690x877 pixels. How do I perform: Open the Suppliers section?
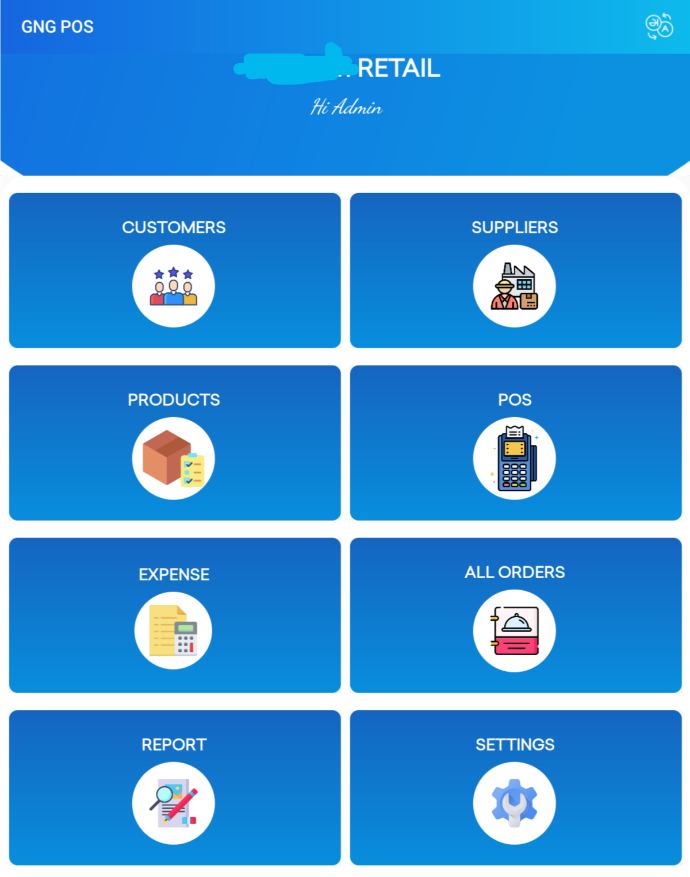point(515,271)
